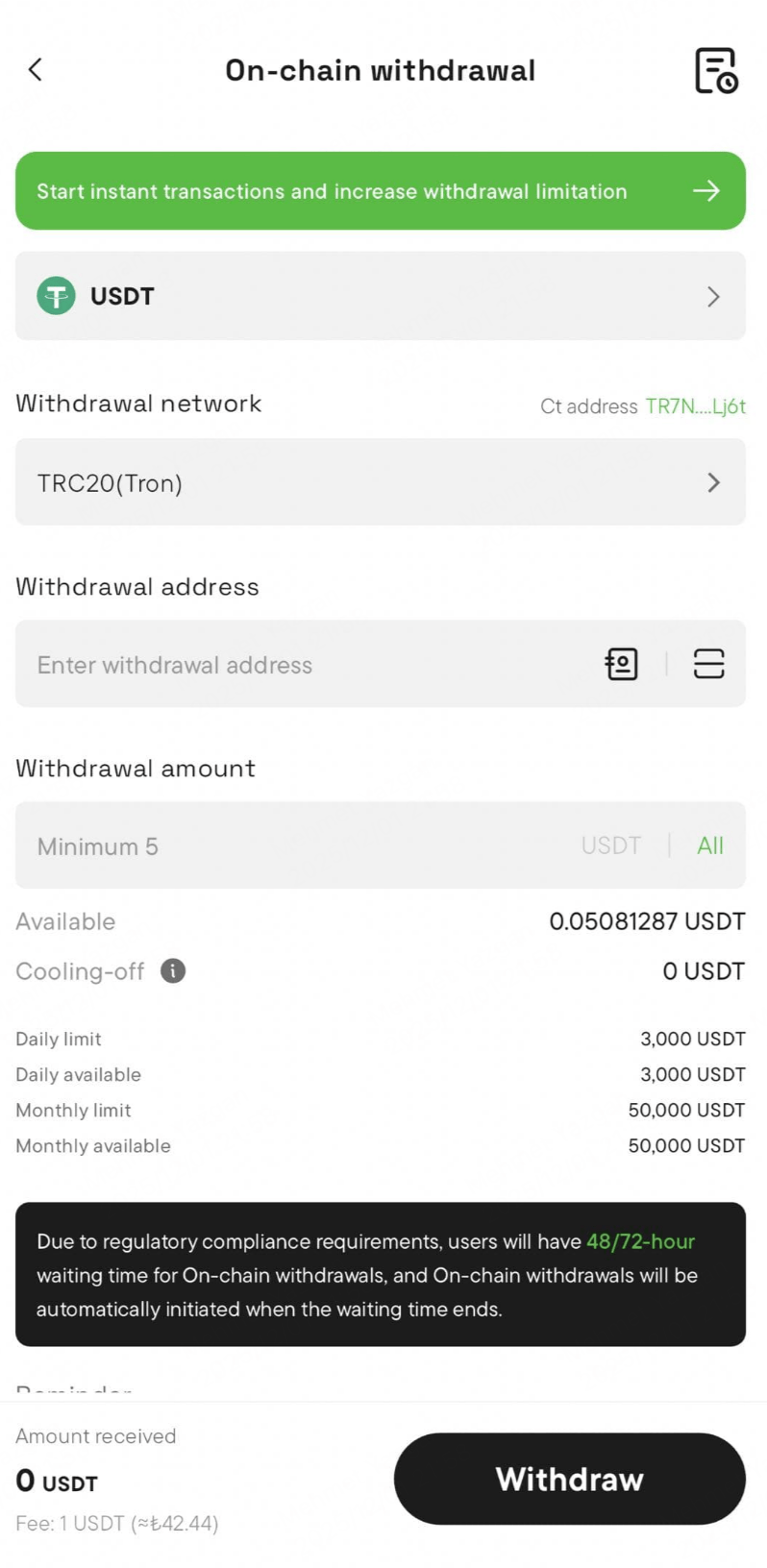This screenshot has height=1568, width=767.
Task: Select the chevron next to TRC20(Tron)
Action: click(x=713, y=482)
